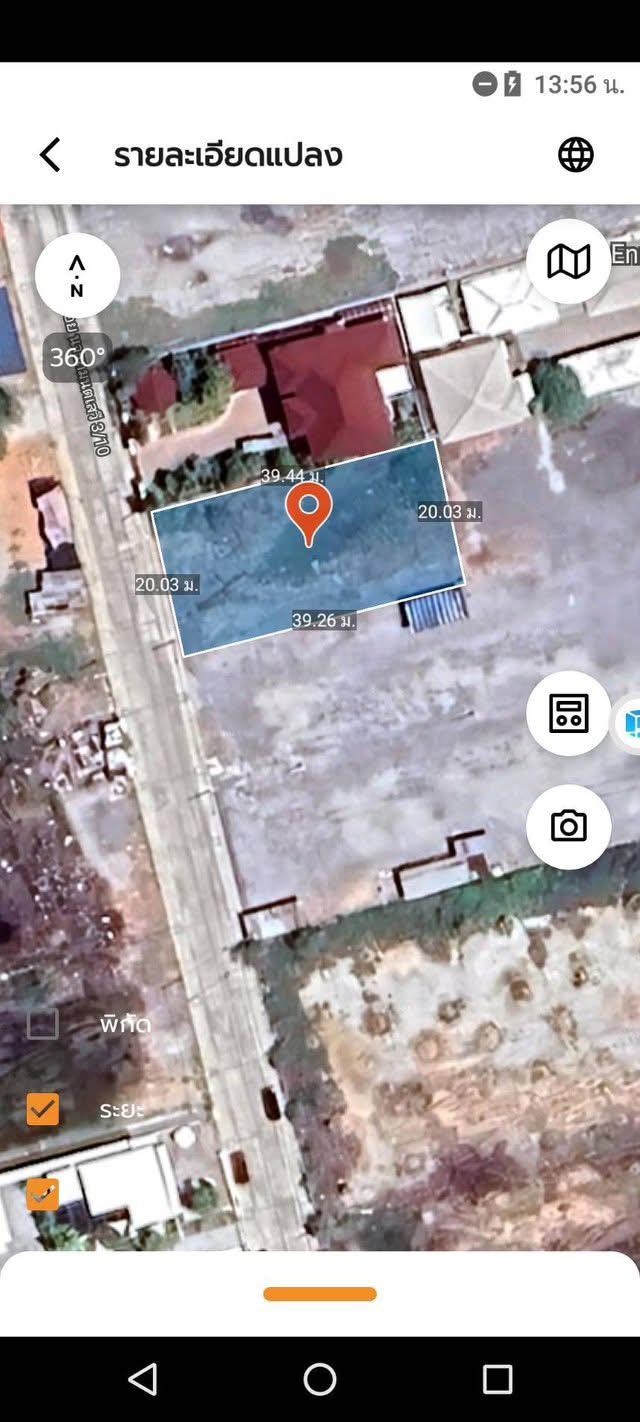The width and height of the screenshot is (640, 1422).
Task: Go to the home screen
Action: [320, 1379]
